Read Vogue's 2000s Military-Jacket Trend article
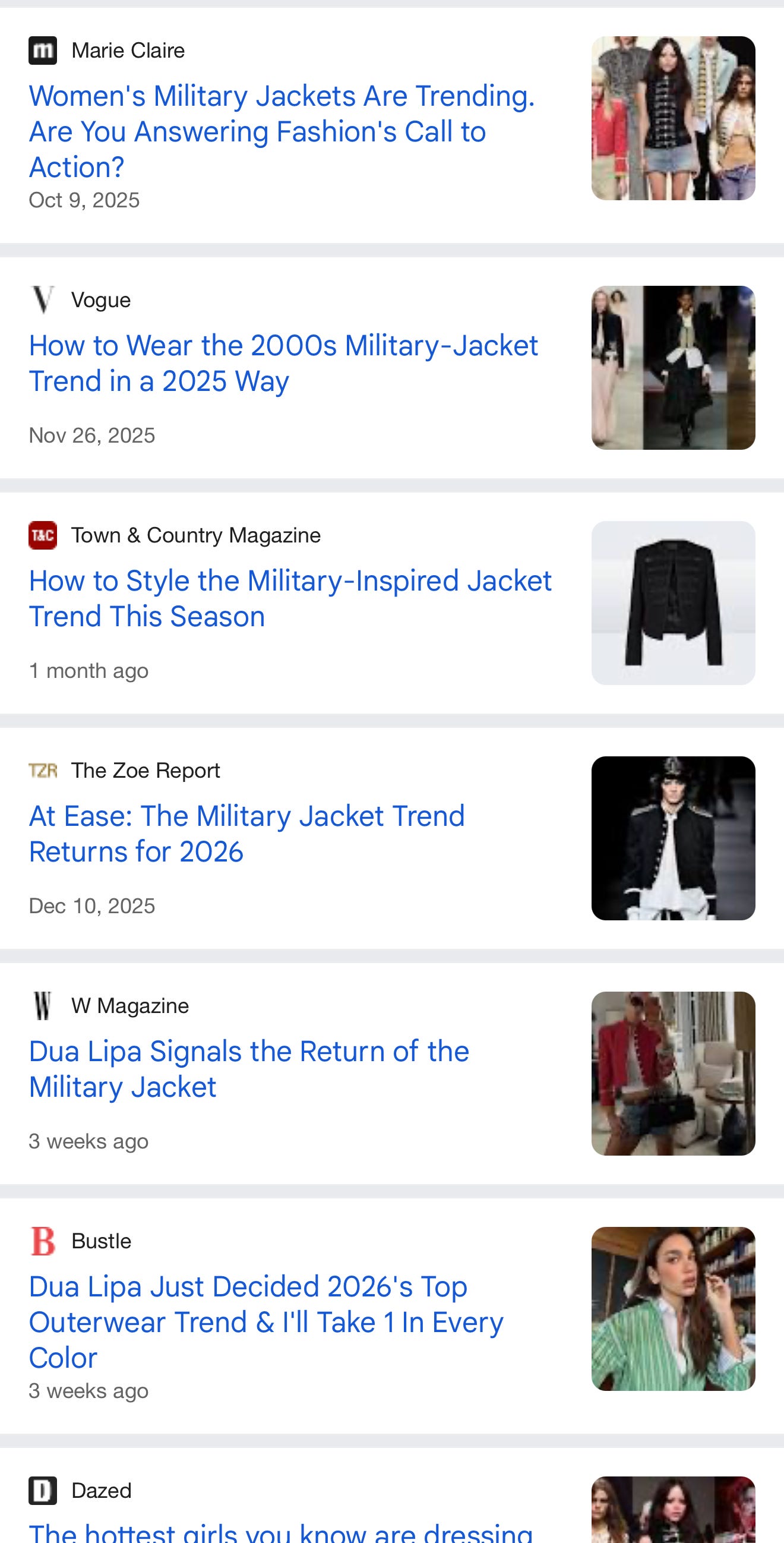Screen dimensions: 784x1543 point(283,363)
